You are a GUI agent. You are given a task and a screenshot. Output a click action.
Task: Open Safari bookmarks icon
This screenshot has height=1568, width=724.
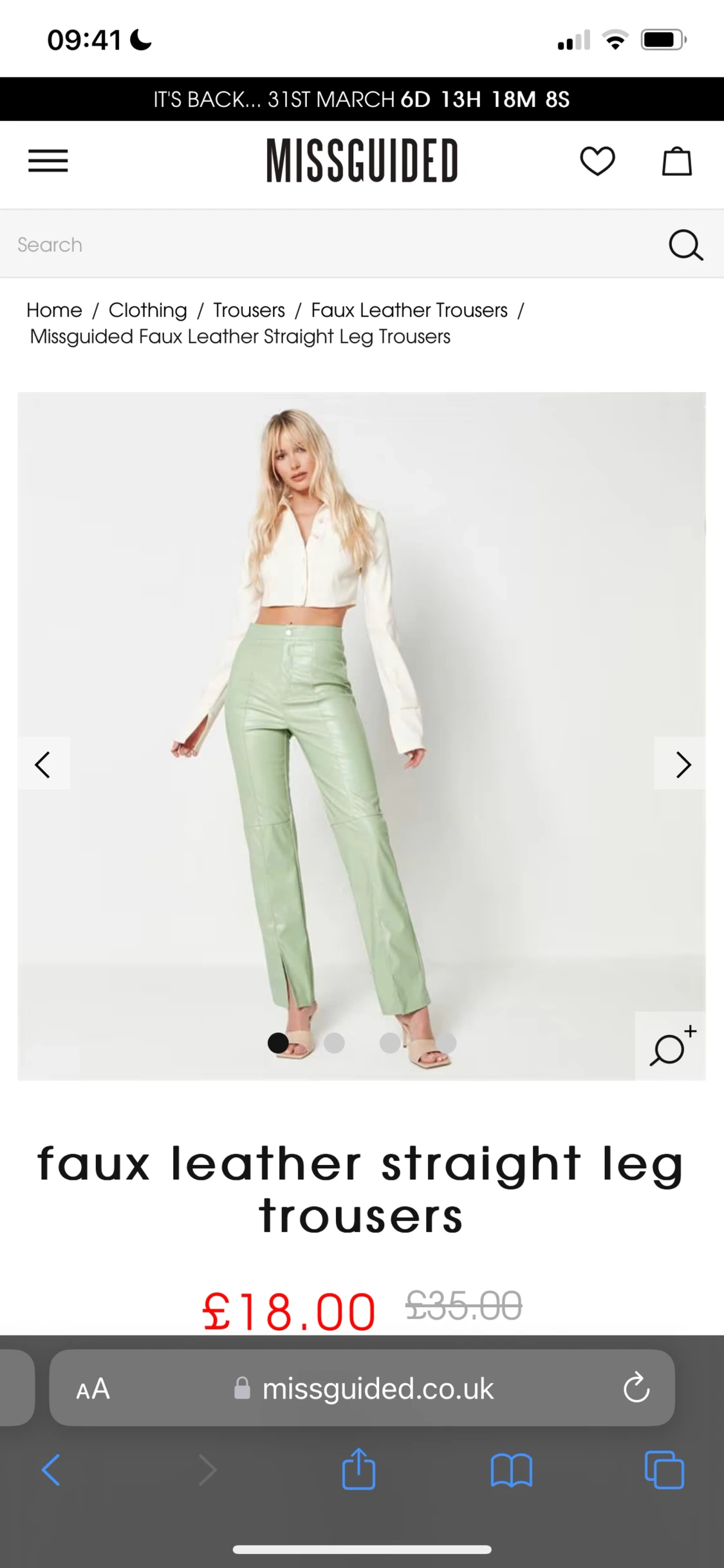[x=511, y=1470]
